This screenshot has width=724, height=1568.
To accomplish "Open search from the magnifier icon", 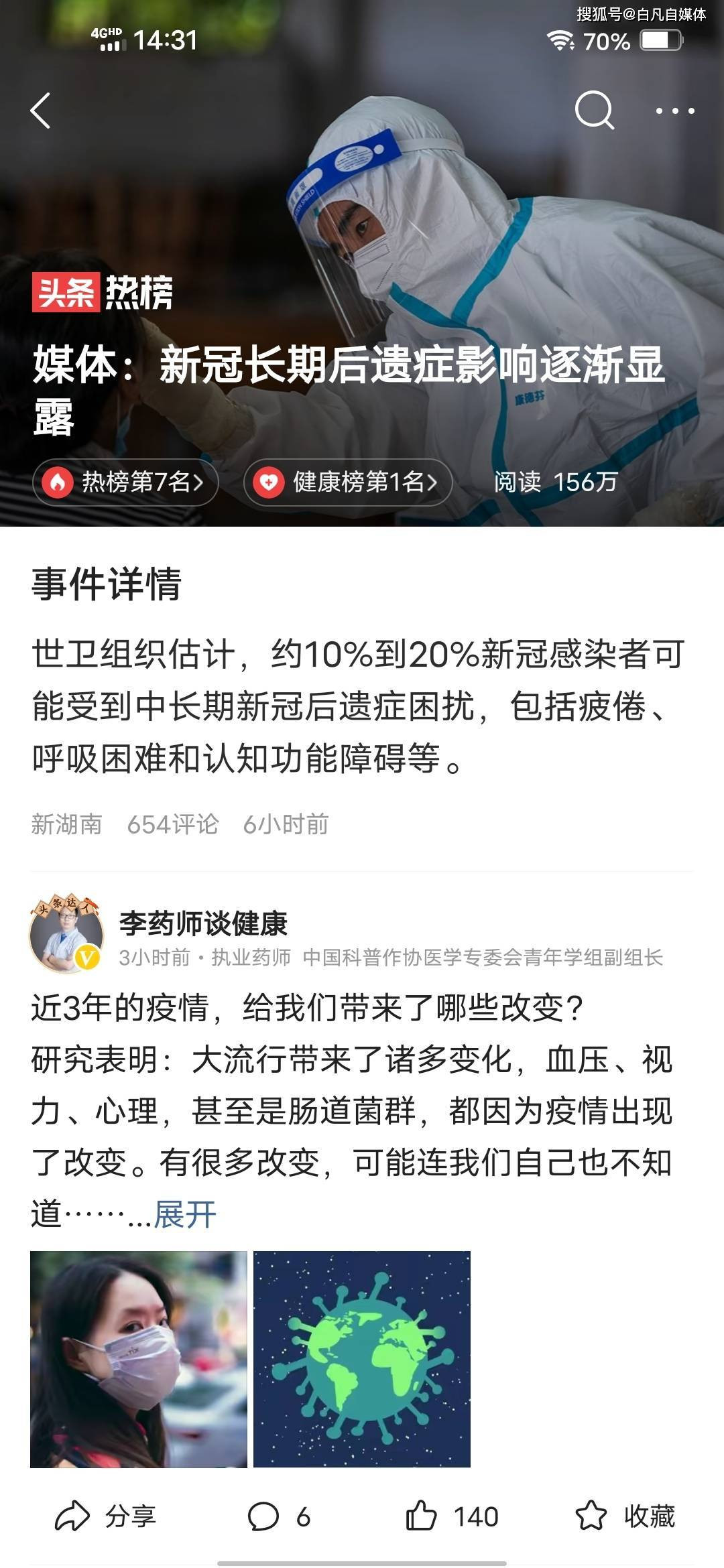I will click(x=595, y=111).
